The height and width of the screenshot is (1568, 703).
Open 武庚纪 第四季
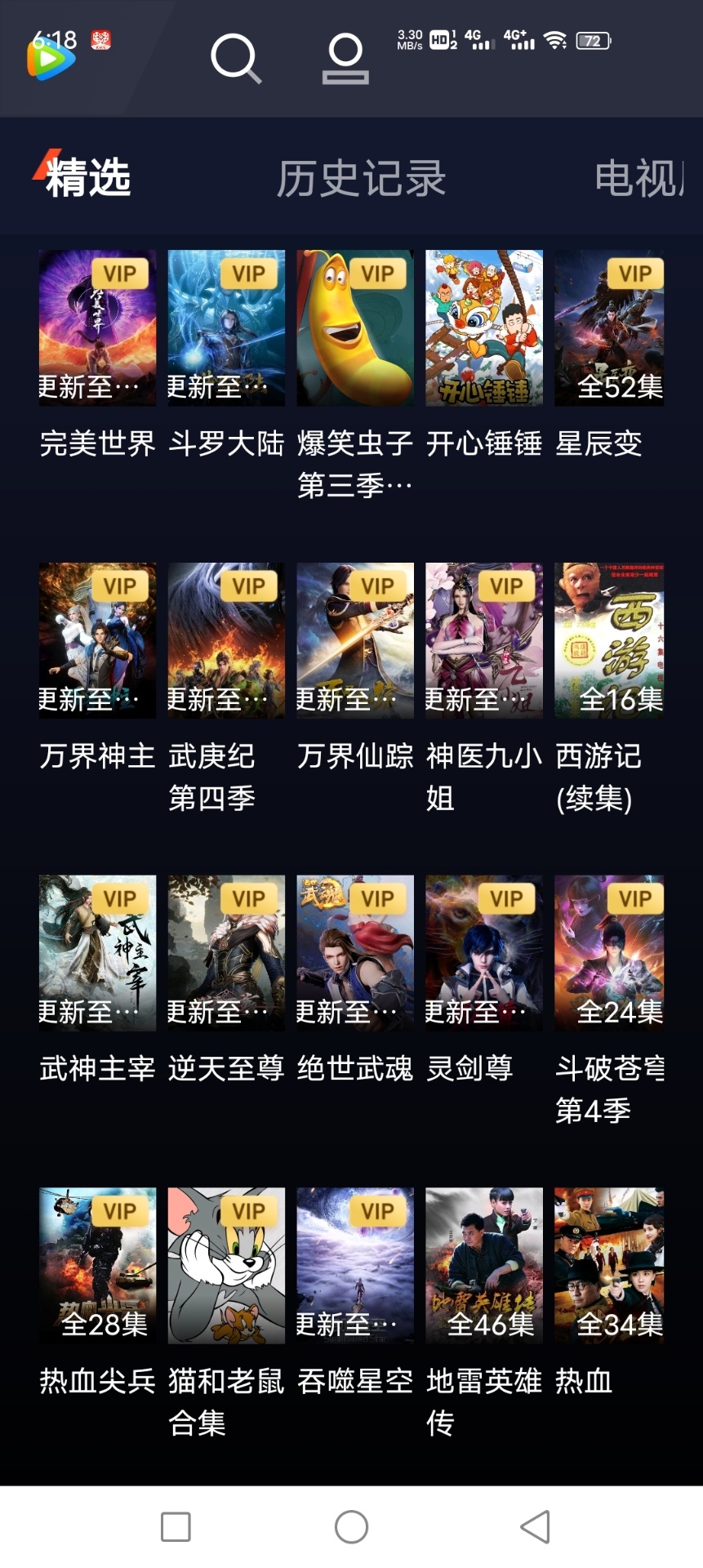point(226,641)
